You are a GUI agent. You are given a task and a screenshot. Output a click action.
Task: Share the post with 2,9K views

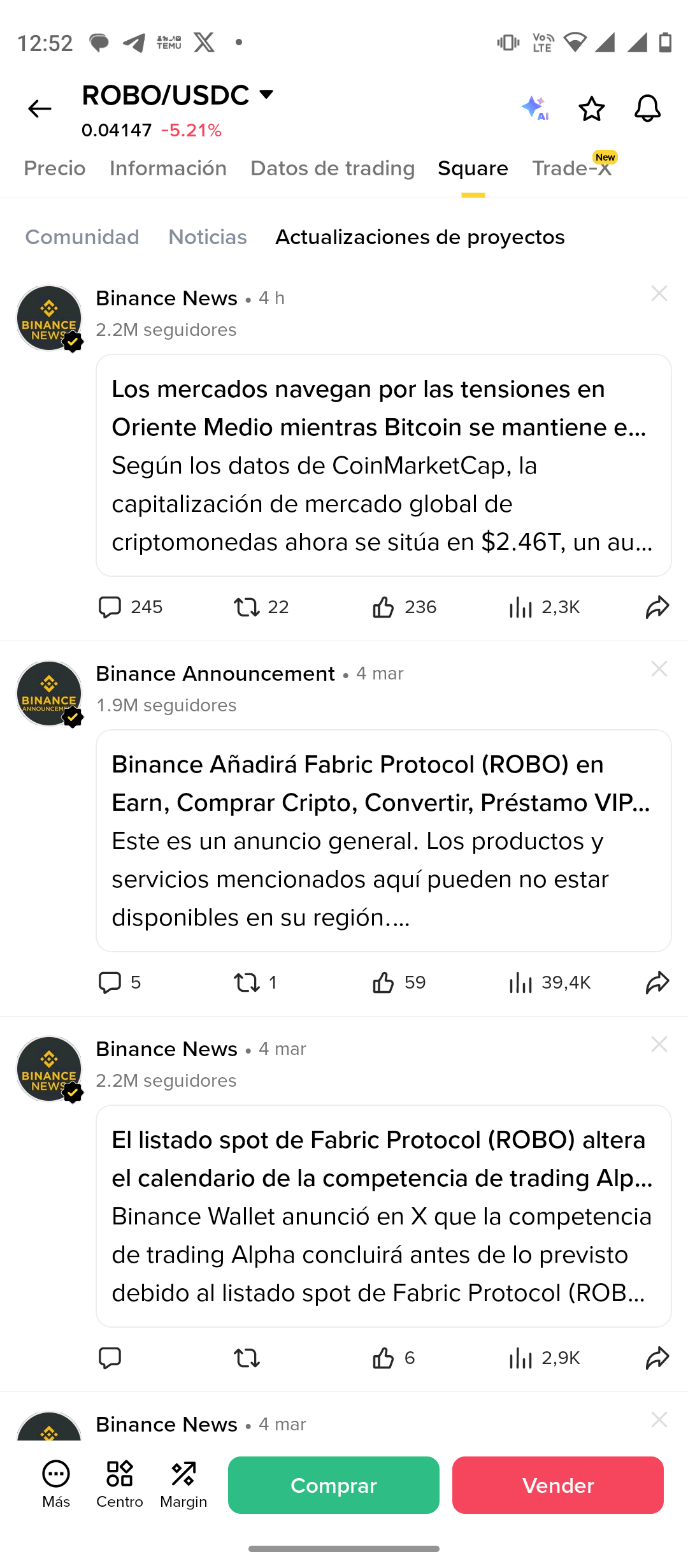pyautogui.click(x=657, y=1358)
